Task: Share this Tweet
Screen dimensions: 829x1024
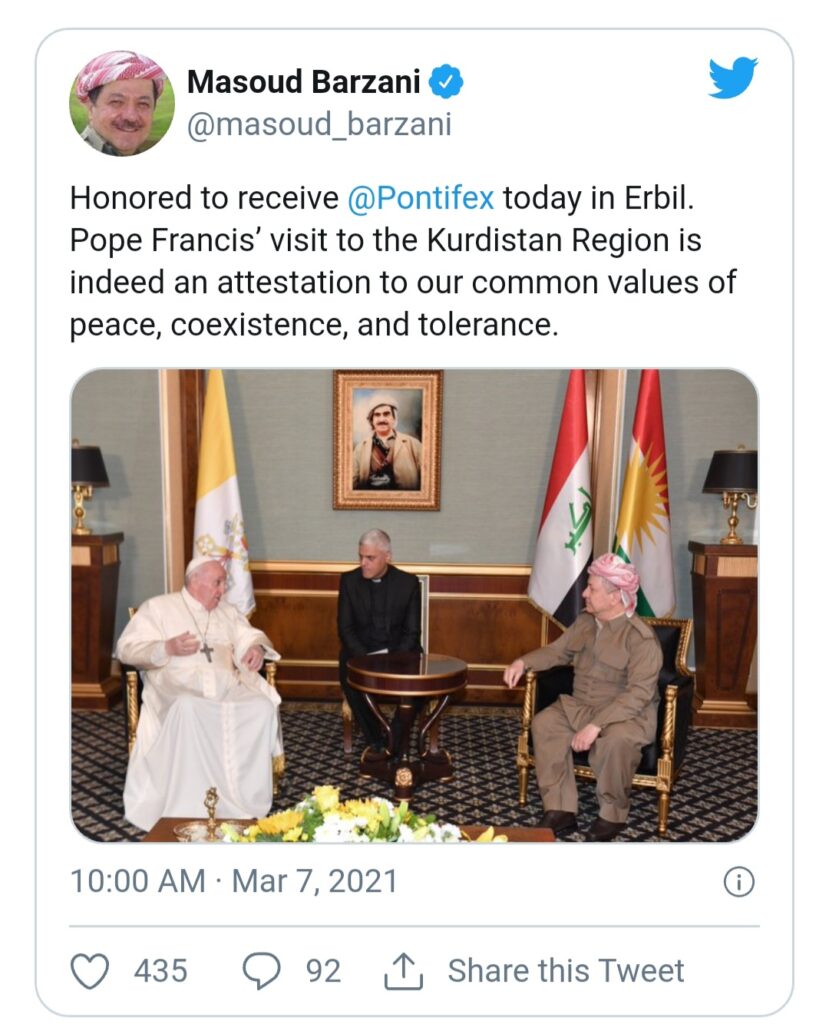Action: pos(534,970)
